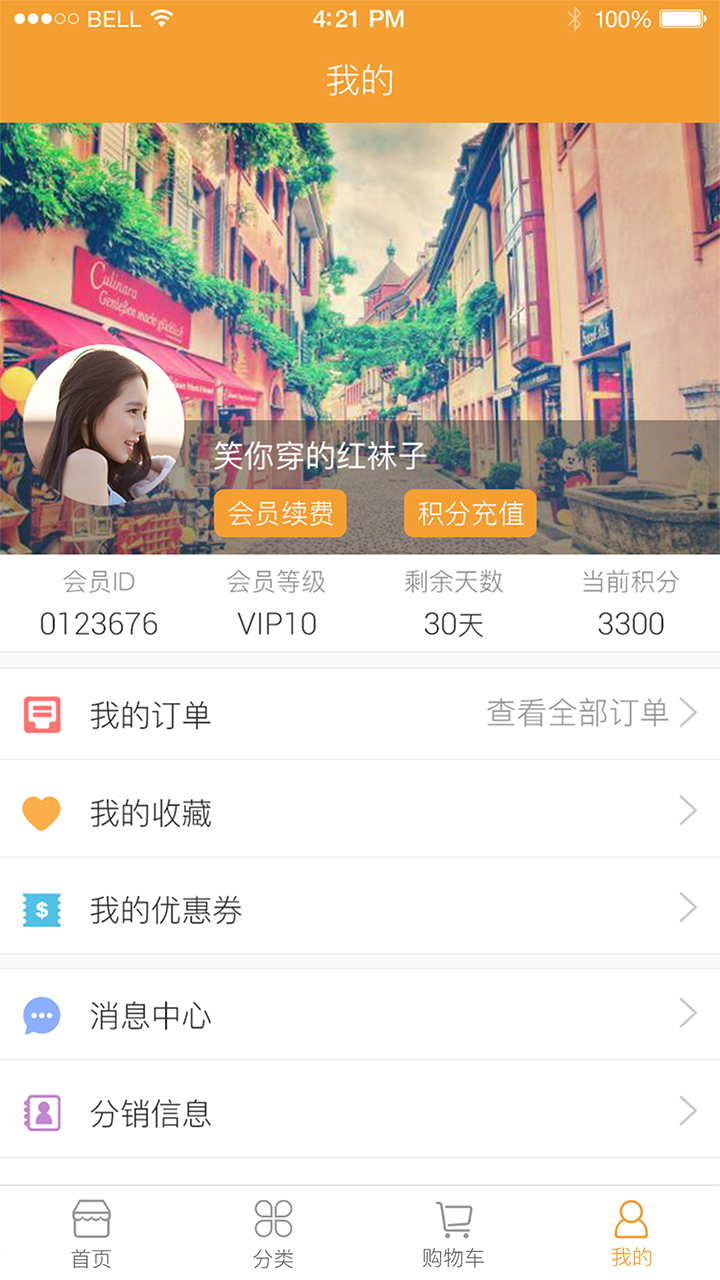
Task: Open the chat bubble icon for 消息中心
Action: pyautogui.click(x=40, y=1015)
